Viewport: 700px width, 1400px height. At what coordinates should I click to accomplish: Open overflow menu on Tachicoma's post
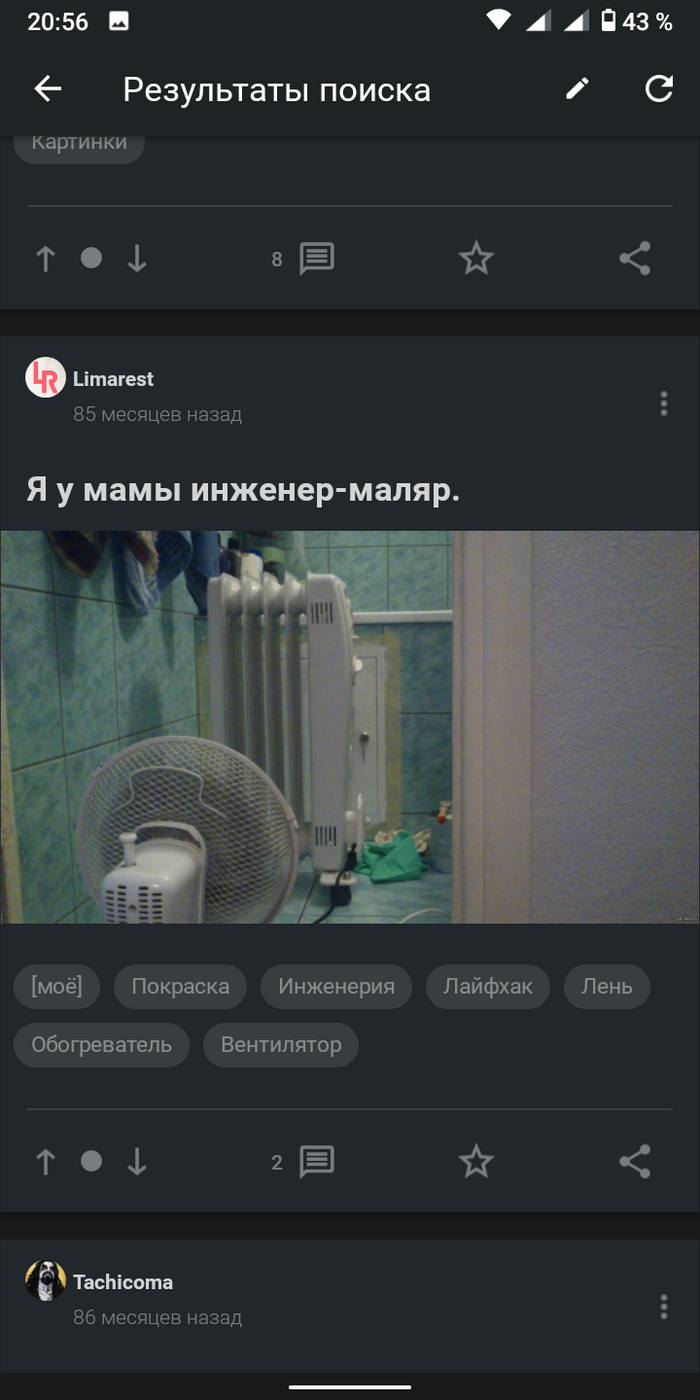pyautogui.click(x=663, y=1307)
